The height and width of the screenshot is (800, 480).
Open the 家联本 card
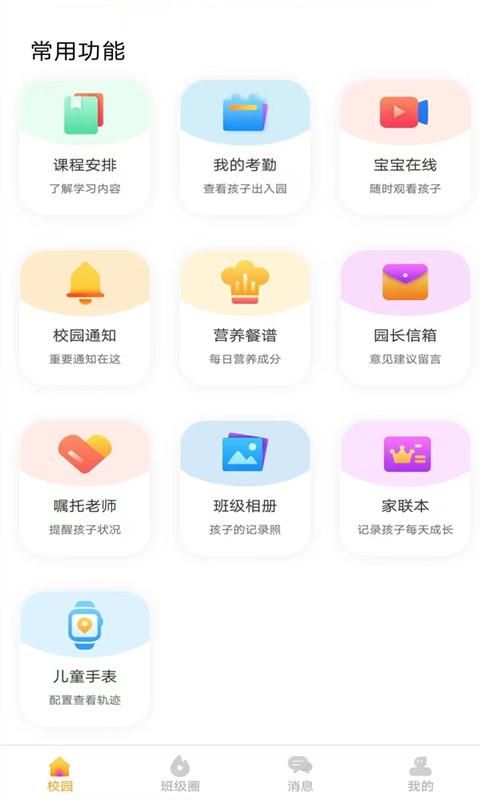(x=405, y=488)
